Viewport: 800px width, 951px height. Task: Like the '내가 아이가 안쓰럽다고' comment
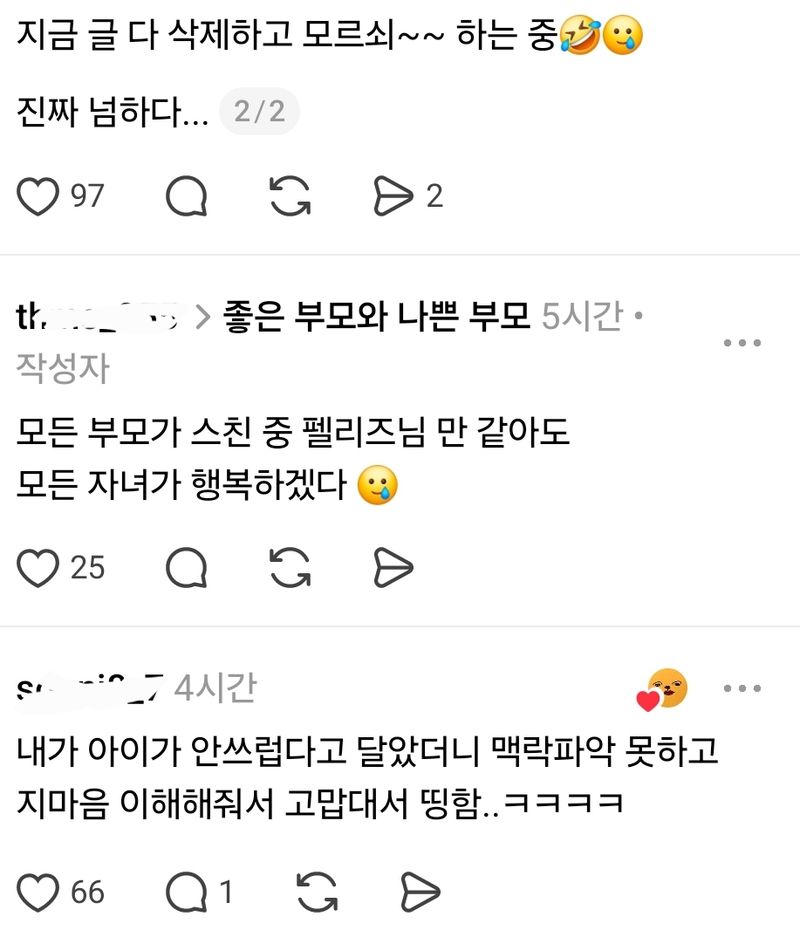pyautogui.click(x=40, y=891)
